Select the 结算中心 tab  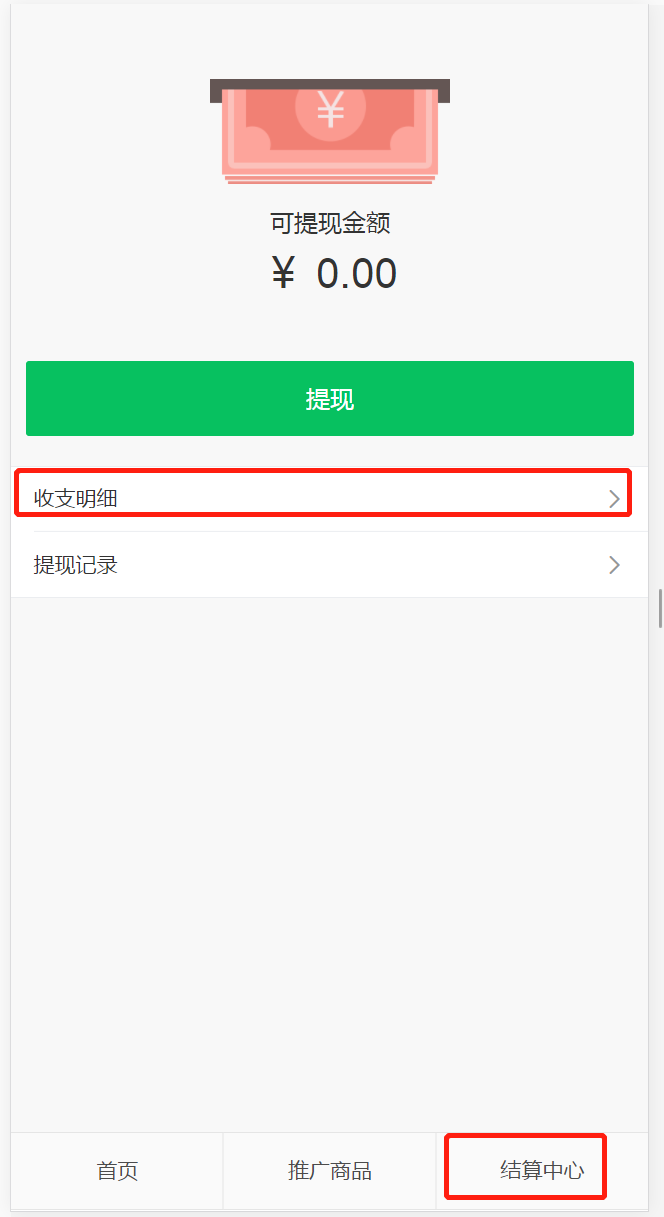coord(541,1170)
